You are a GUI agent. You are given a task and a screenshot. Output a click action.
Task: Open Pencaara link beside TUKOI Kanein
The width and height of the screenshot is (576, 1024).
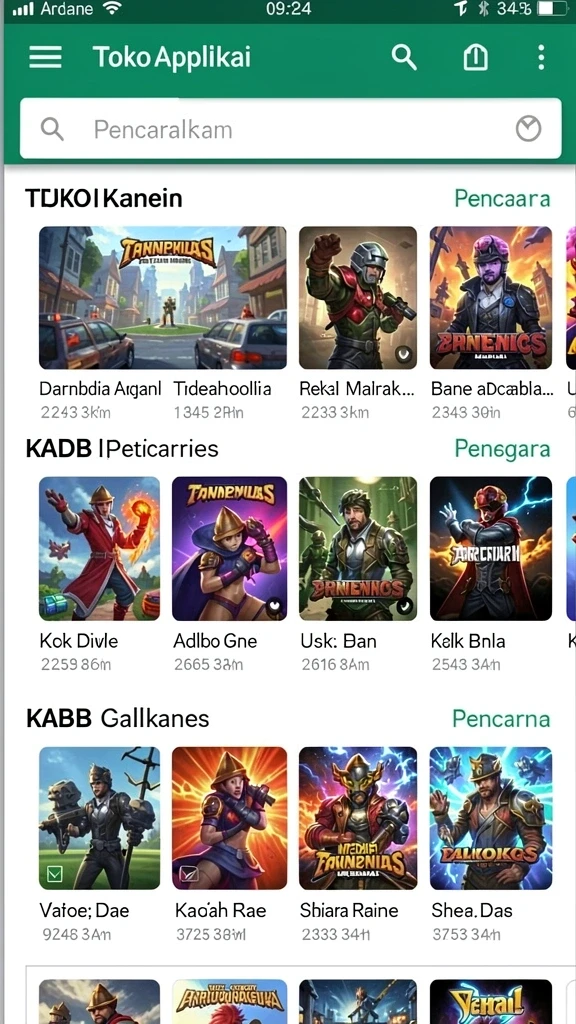click(x=502, y=198)
